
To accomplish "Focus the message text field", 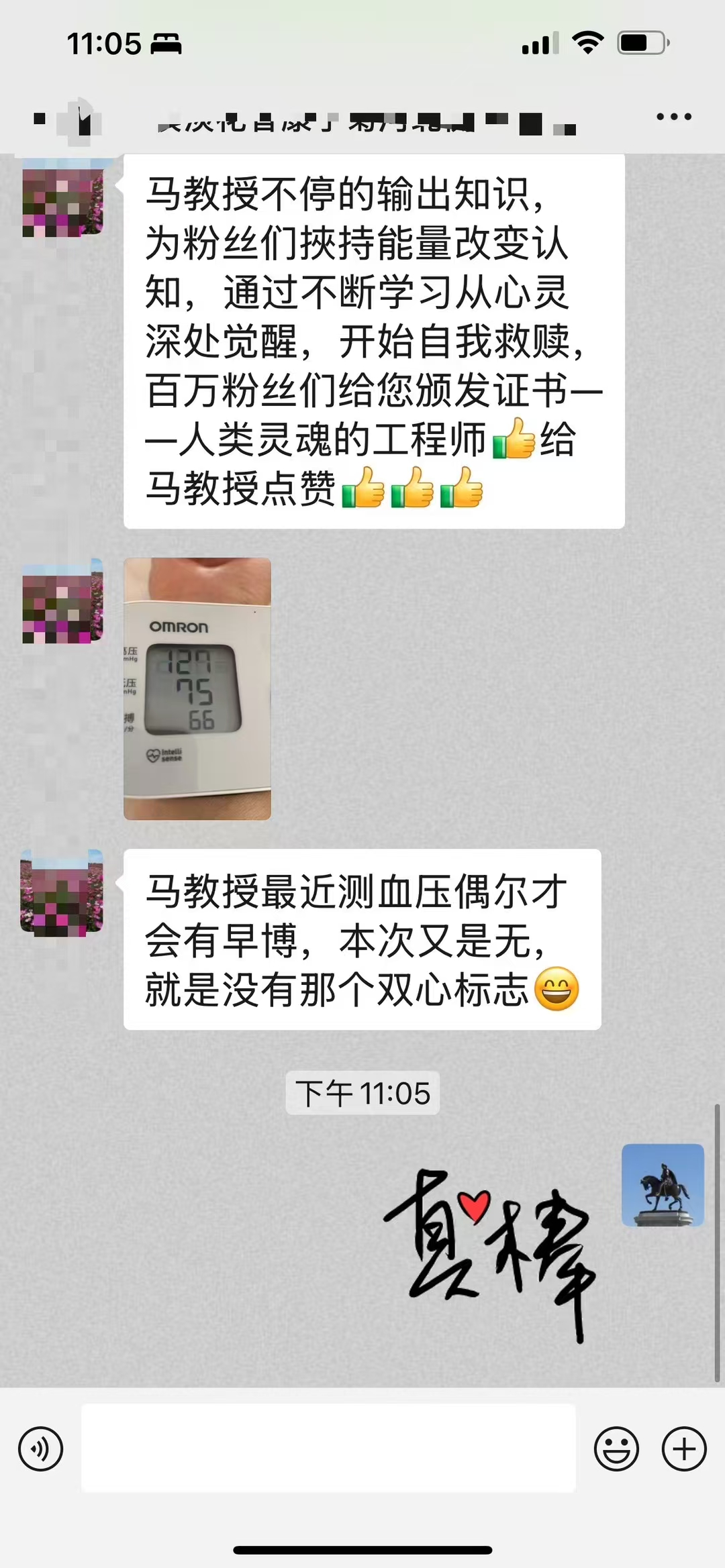I will click(x=328, y=1449).
